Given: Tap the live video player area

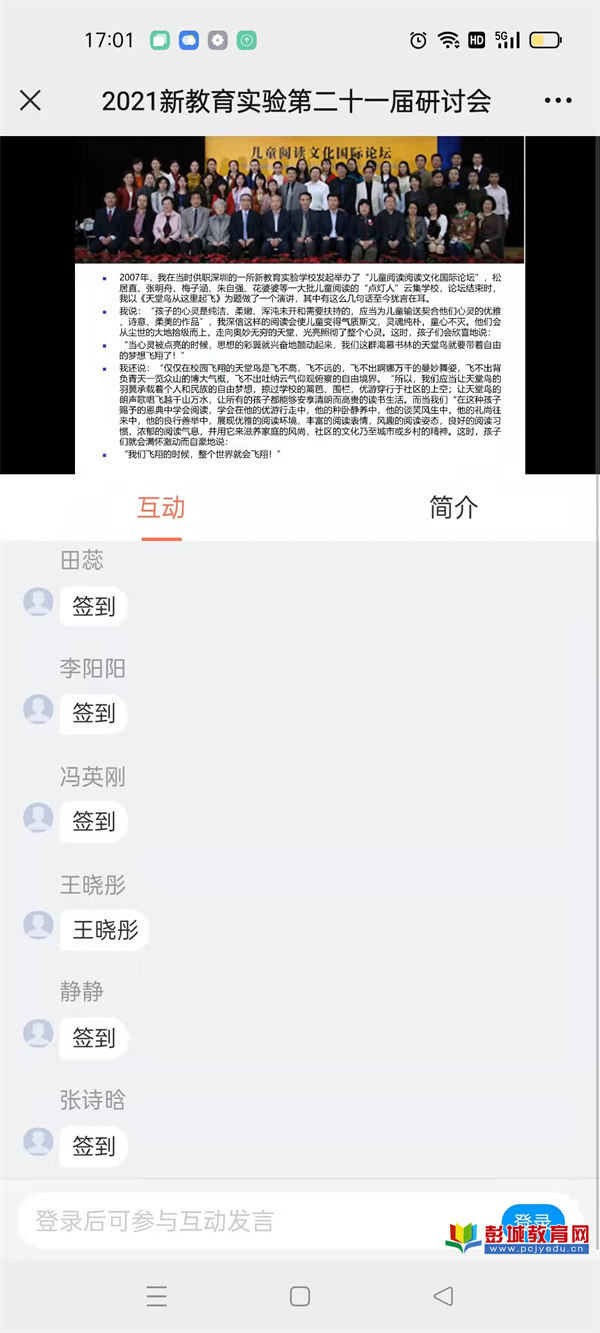Looking at the screenshot, I should coord(300,305).
